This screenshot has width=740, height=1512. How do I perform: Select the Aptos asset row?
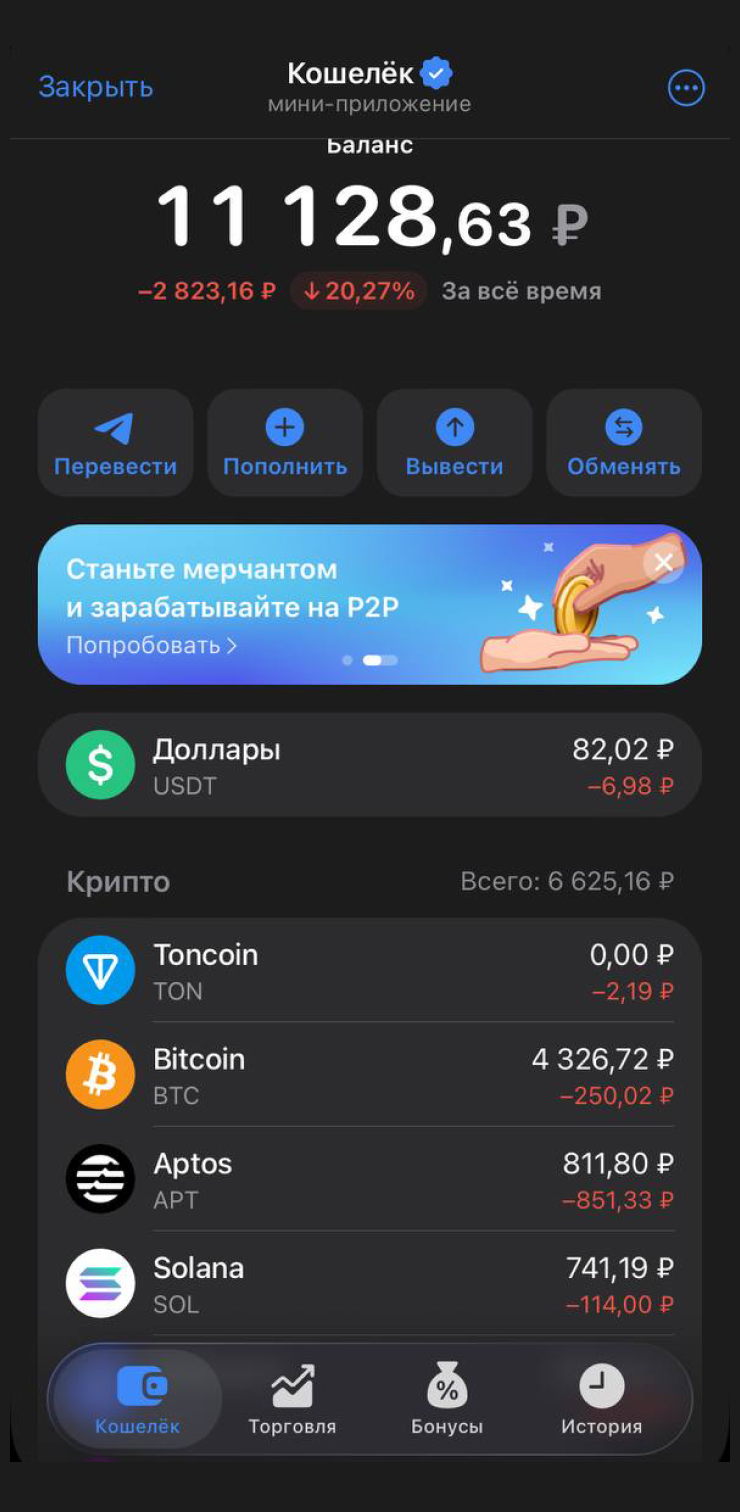coord(370,1179)
